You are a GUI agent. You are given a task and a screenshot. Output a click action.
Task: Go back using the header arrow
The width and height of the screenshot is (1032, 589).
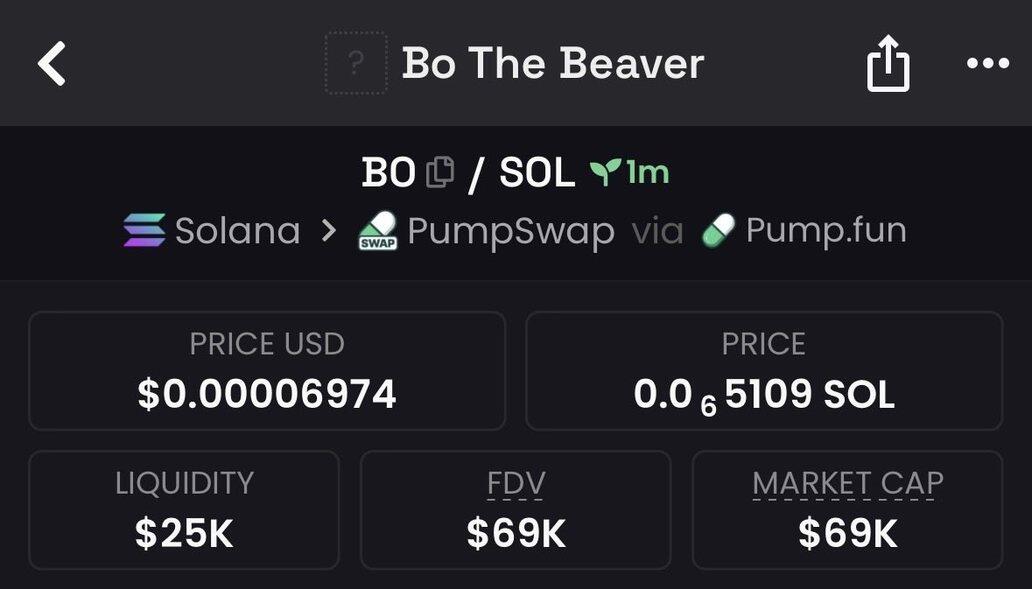(x=52, y=64)
